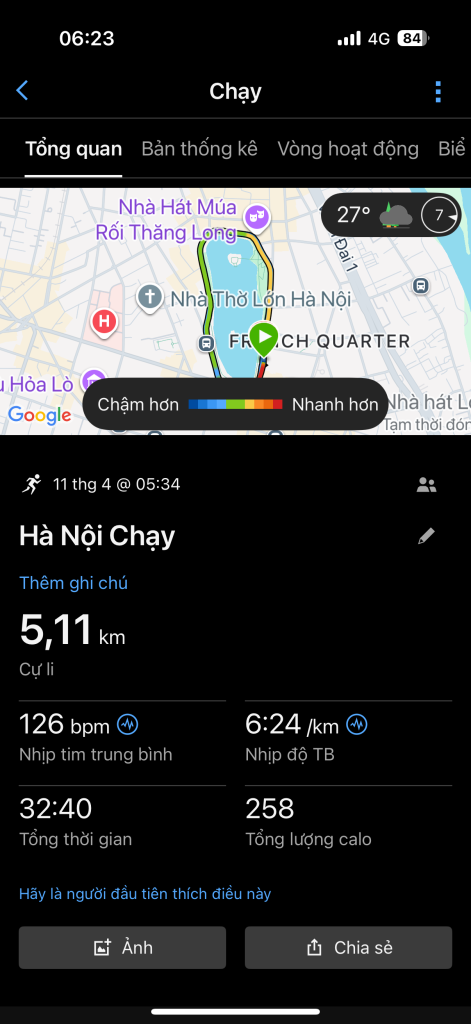This screenshot has width=471, height=1024.
Task: Tap Thêm ghi chú to add a note
Action: [x=73, y=583]
